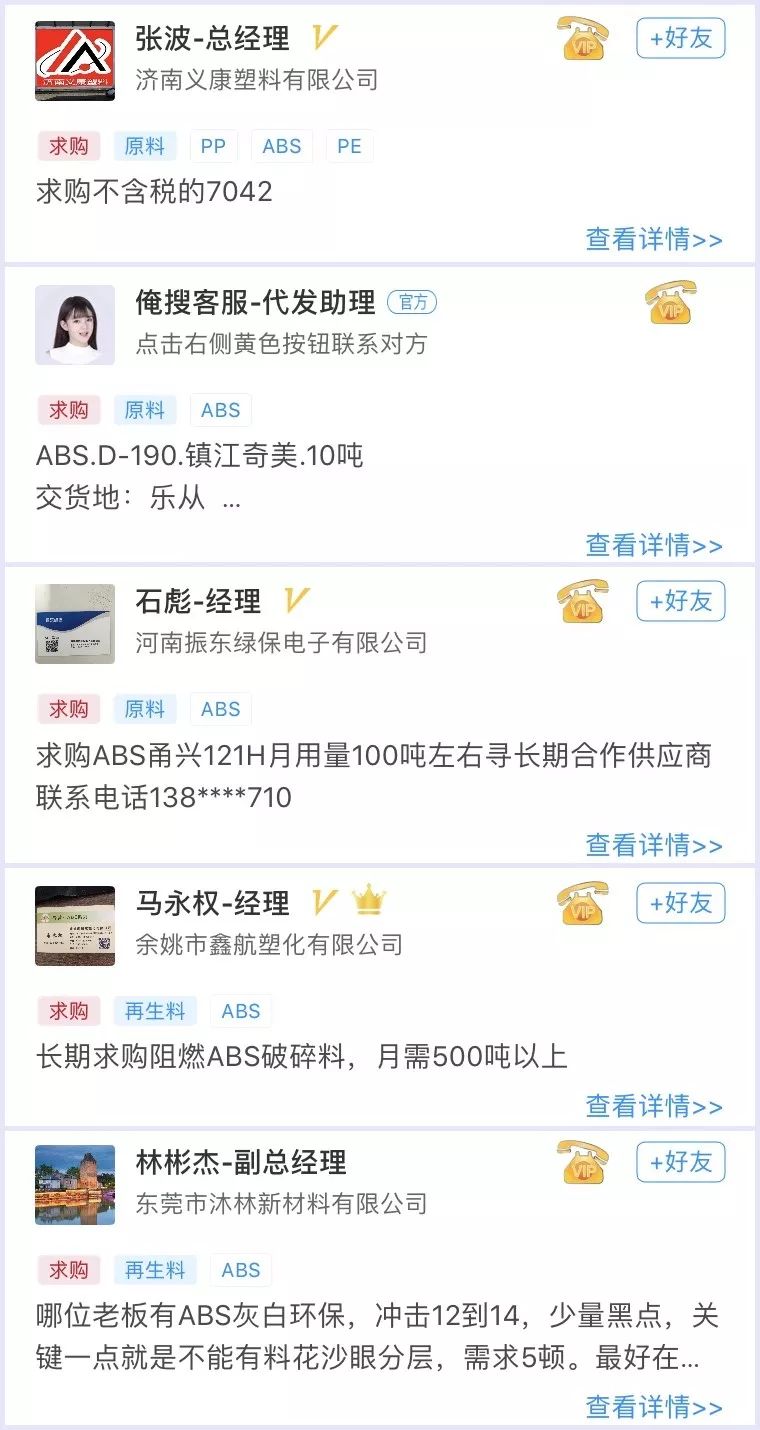760x1430 pixels.
Task: Open 林彬杰's profile avatar
Action: [x=75, y=1185]
